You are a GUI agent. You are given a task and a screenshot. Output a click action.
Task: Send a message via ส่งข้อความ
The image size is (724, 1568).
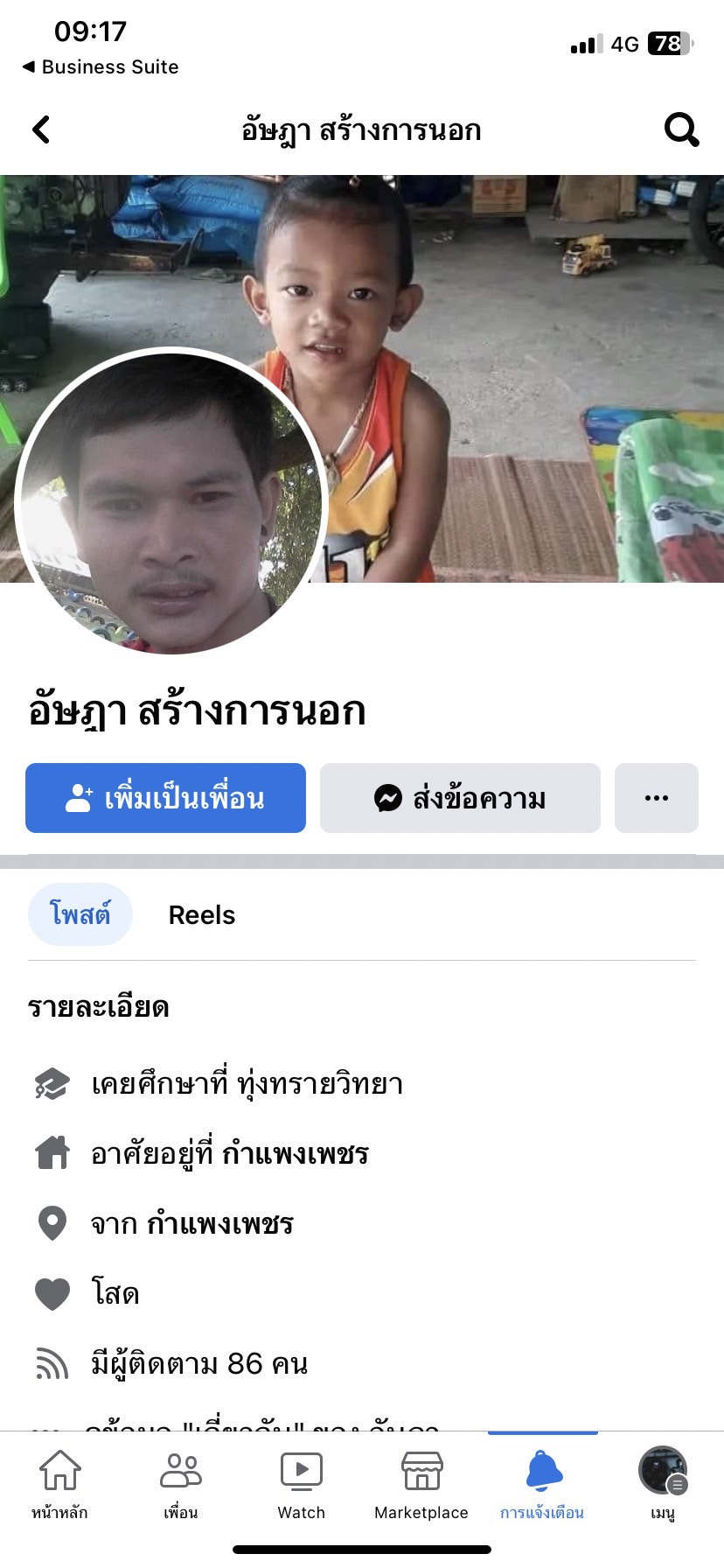coord(460,798)
